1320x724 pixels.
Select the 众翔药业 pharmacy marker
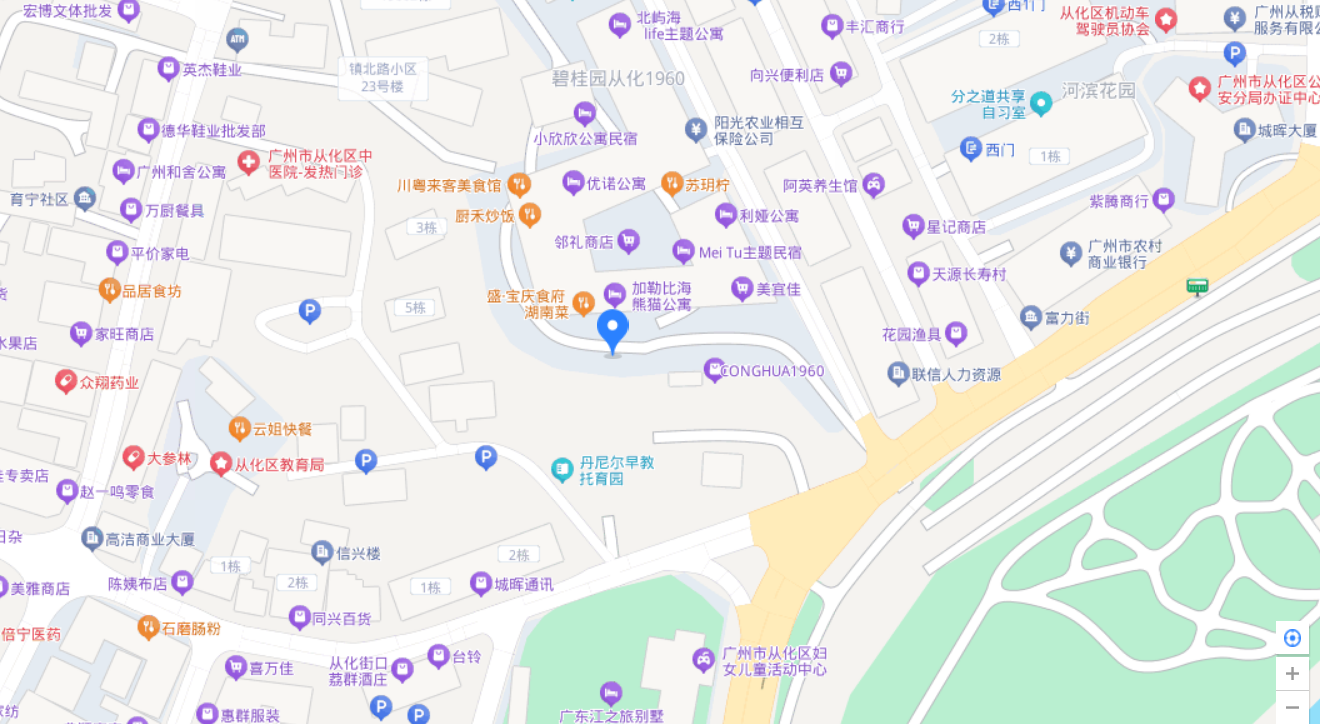click(66, 381)
